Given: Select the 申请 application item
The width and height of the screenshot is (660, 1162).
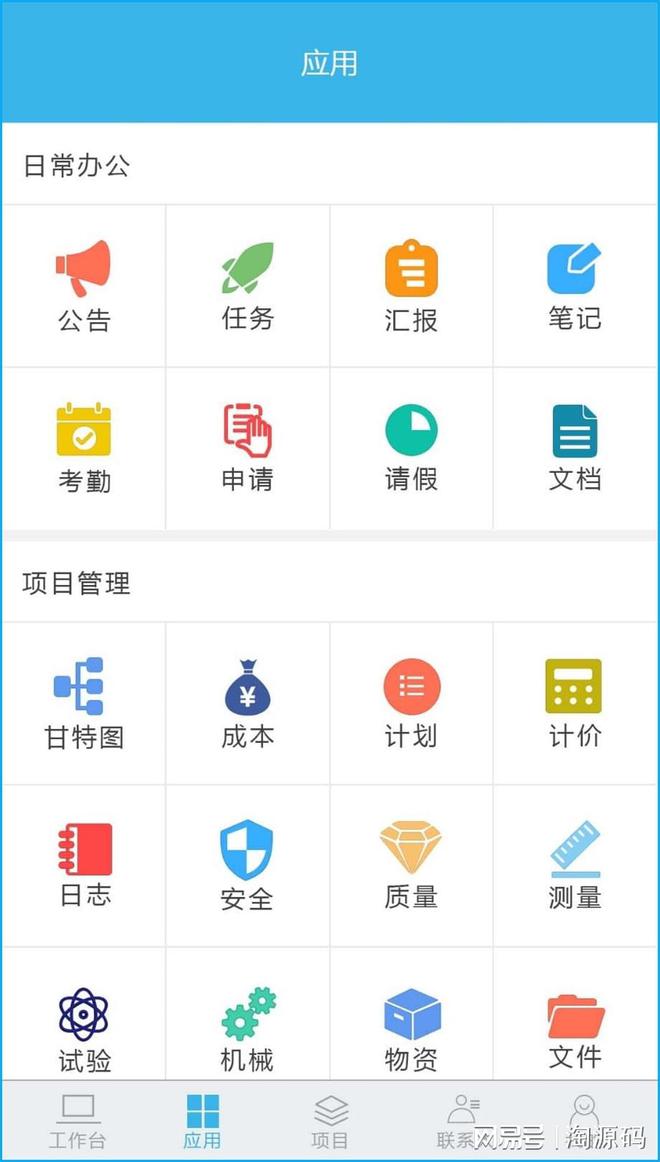Looking at the screenshot, I should point(248,448).
